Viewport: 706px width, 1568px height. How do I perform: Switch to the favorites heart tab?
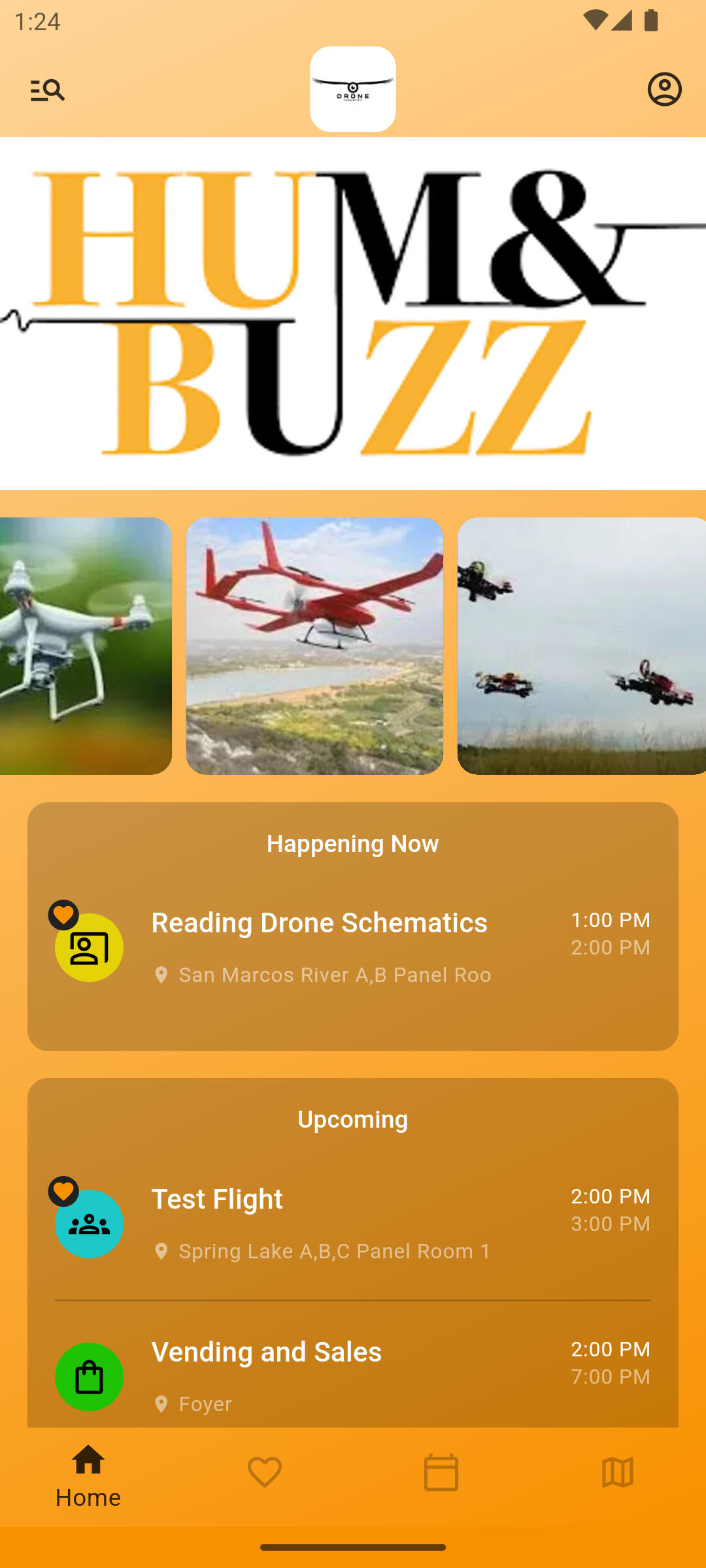[x=265, y=1473]
